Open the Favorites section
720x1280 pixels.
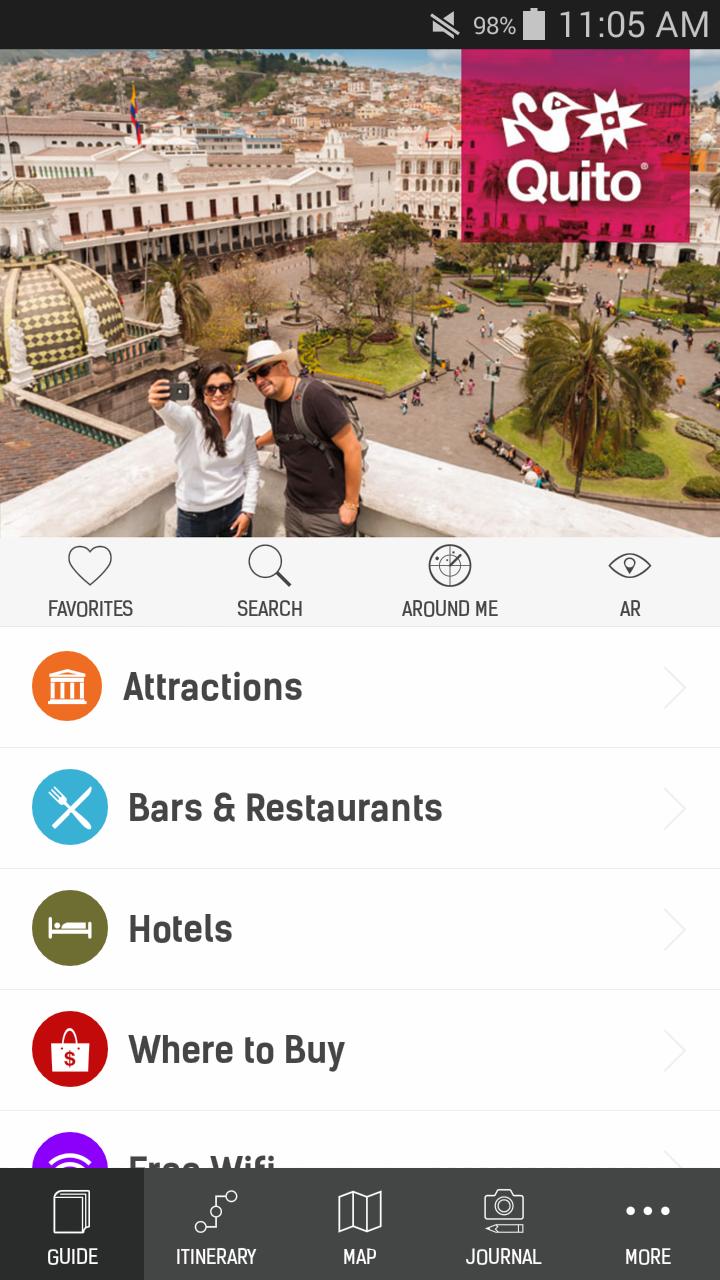click(x=90, y=582)
